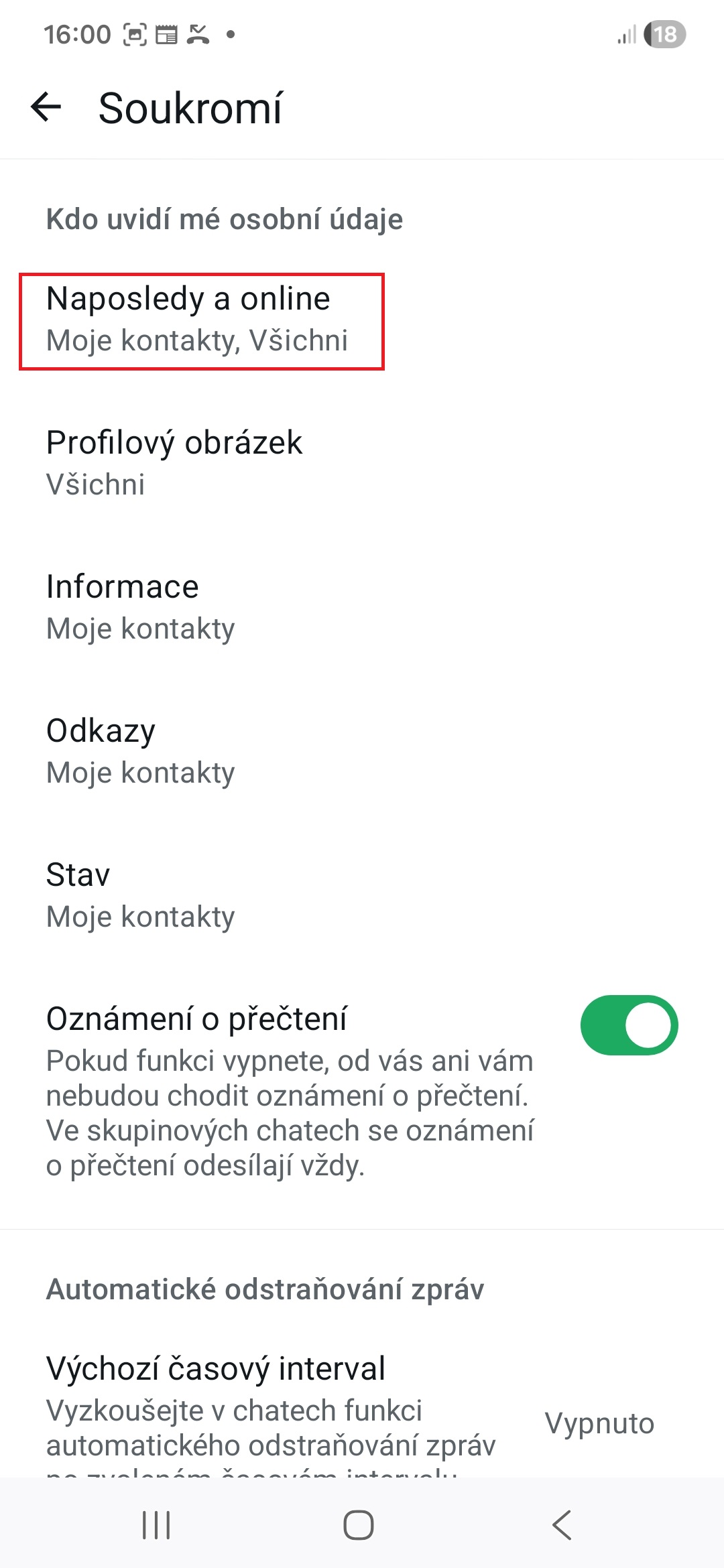This screenshot has width=724, height=1568.
Task: Open Odkazy privacy setting
Action: 141,750
